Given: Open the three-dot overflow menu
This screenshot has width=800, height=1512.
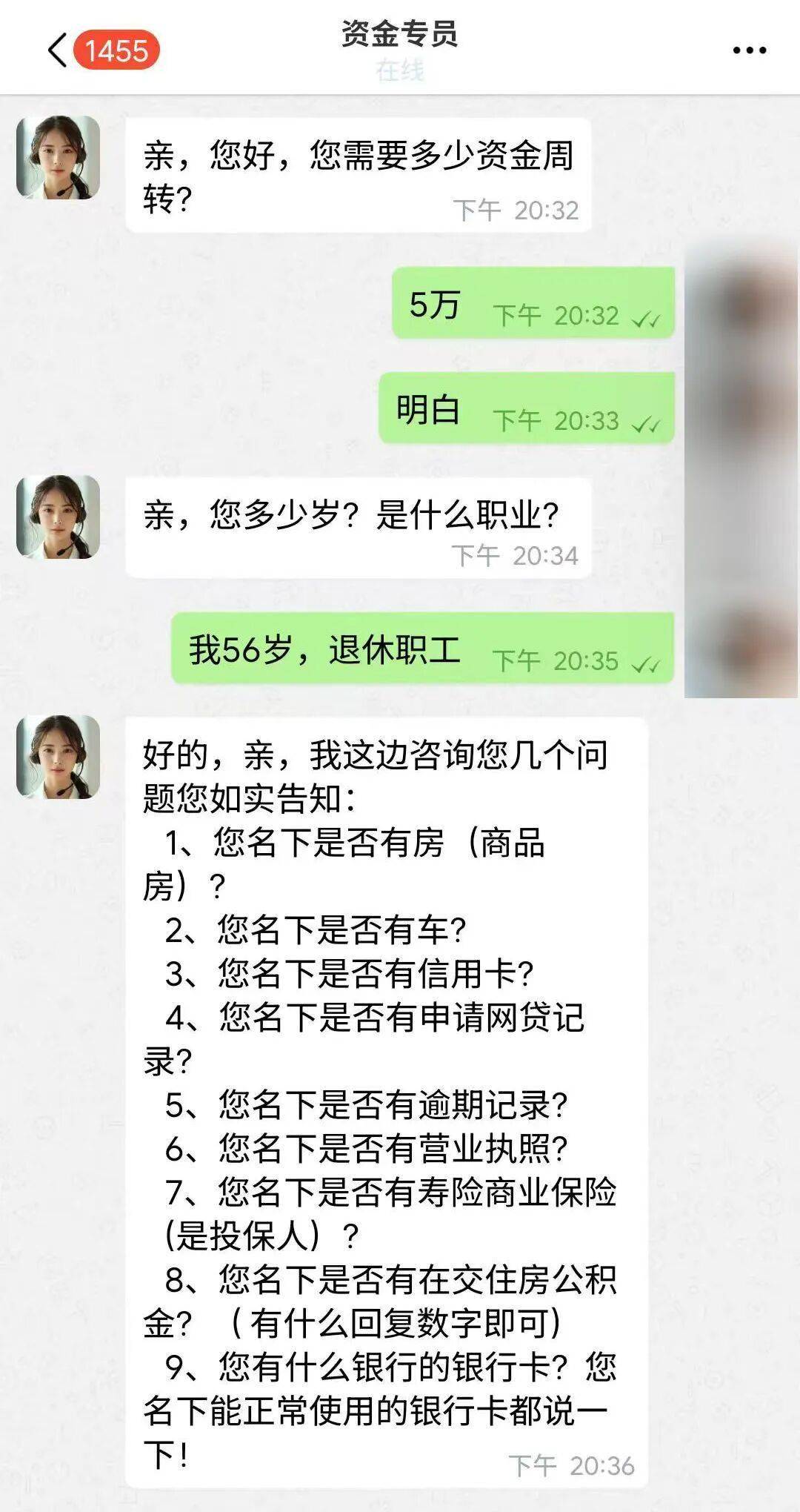Looking at the screenshot, I should coord(749,50).
